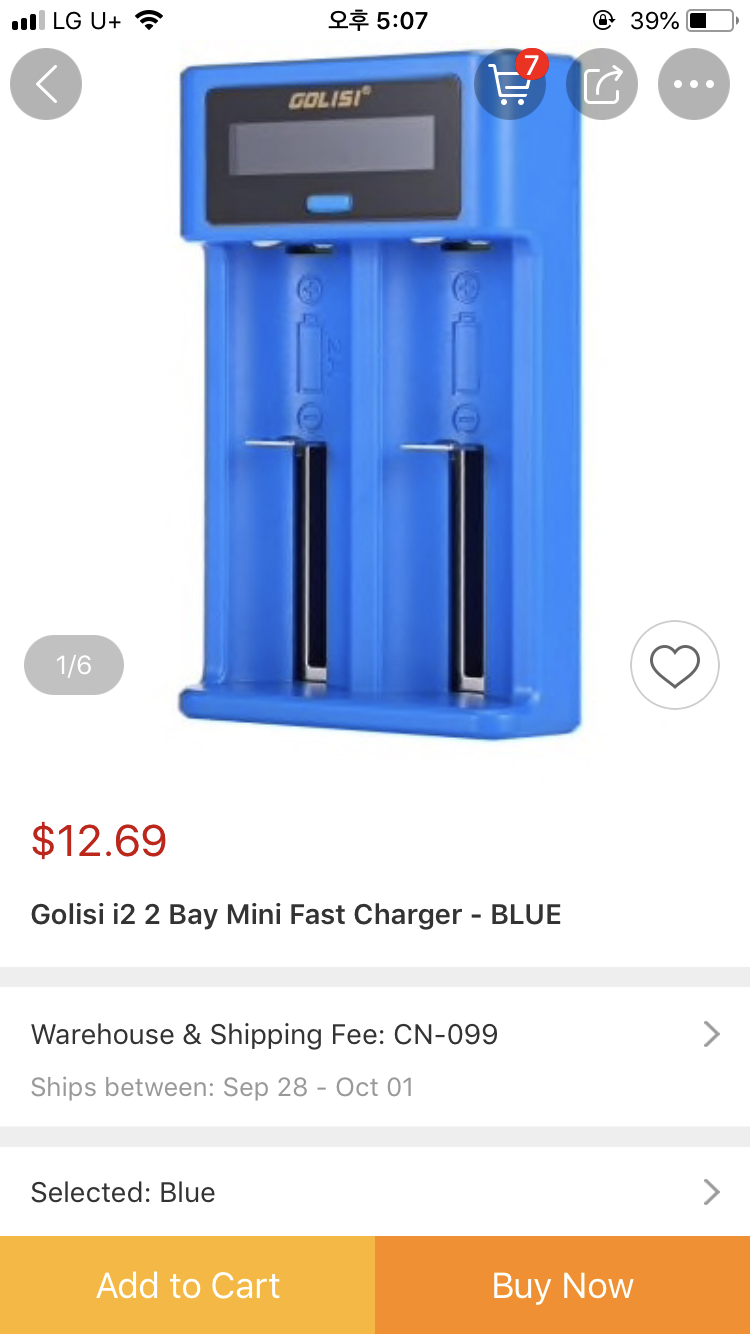Open the shopping cart
The width and height of the screenshot is (750, 1334).
tap(510, 85)
